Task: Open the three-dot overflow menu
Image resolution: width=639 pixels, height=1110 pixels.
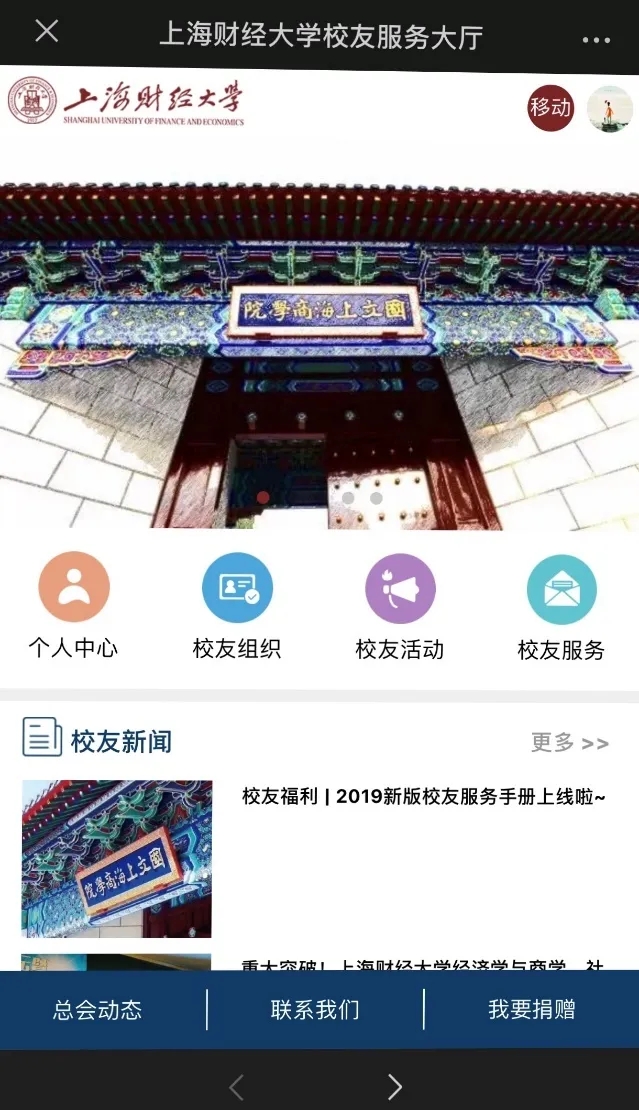Action: (x=595, y=40)
